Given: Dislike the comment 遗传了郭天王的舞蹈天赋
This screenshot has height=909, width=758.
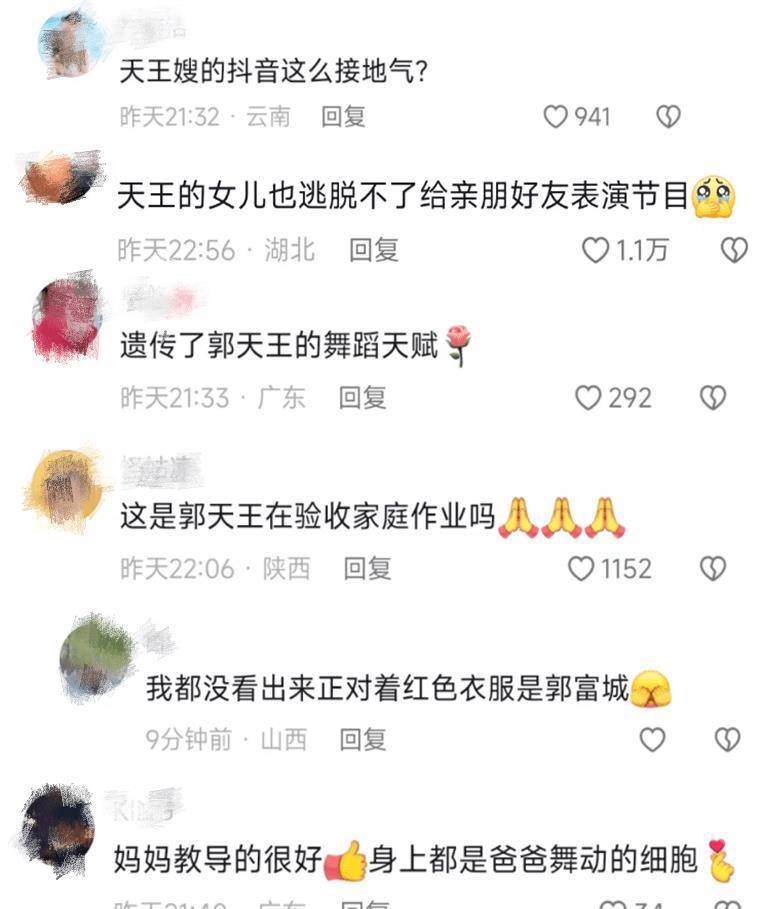Looking at the screenshot, I should [x=712, y=398].
